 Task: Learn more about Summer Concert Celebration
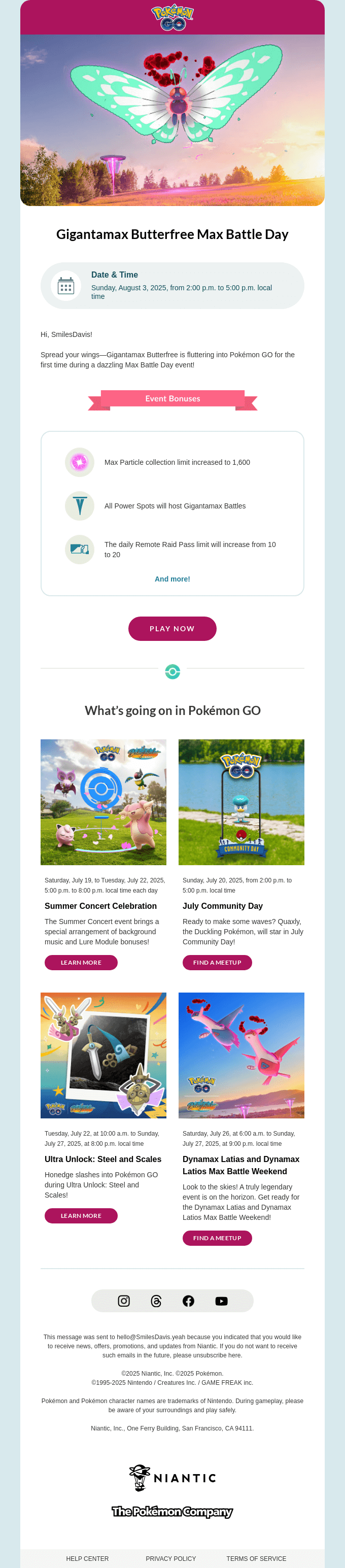81,962
